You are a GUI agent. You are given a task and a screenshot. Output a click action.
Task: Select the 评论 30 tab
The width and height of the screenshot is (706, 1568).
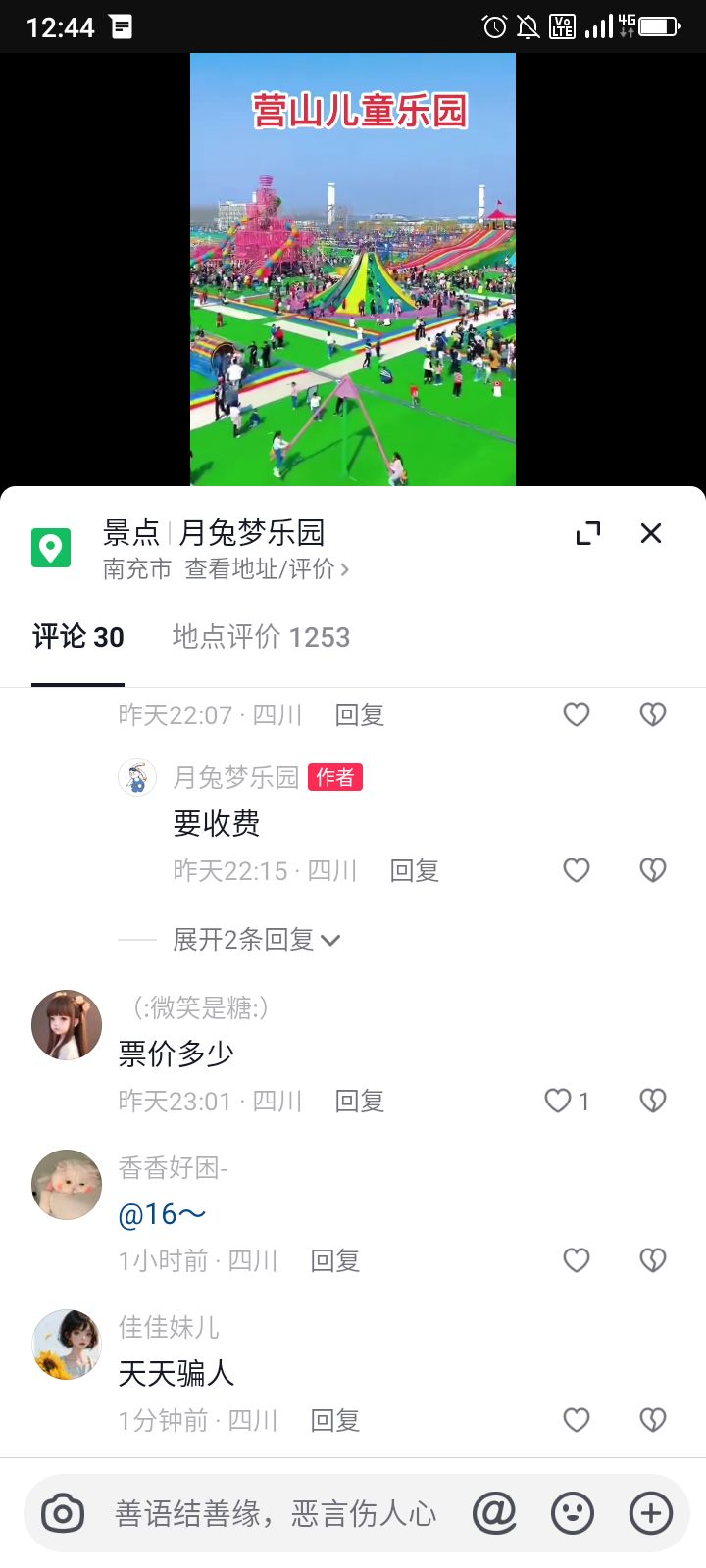point(78,637)
